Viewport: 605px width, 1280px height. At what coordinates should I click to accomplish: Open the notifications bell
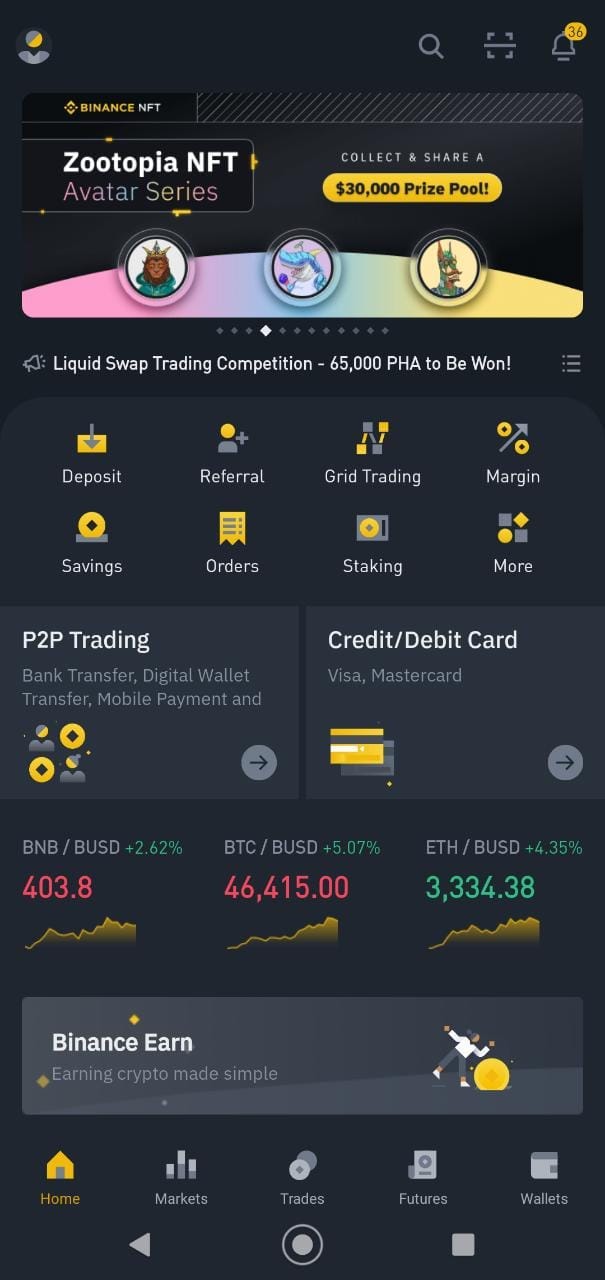(x=565, y=44)
